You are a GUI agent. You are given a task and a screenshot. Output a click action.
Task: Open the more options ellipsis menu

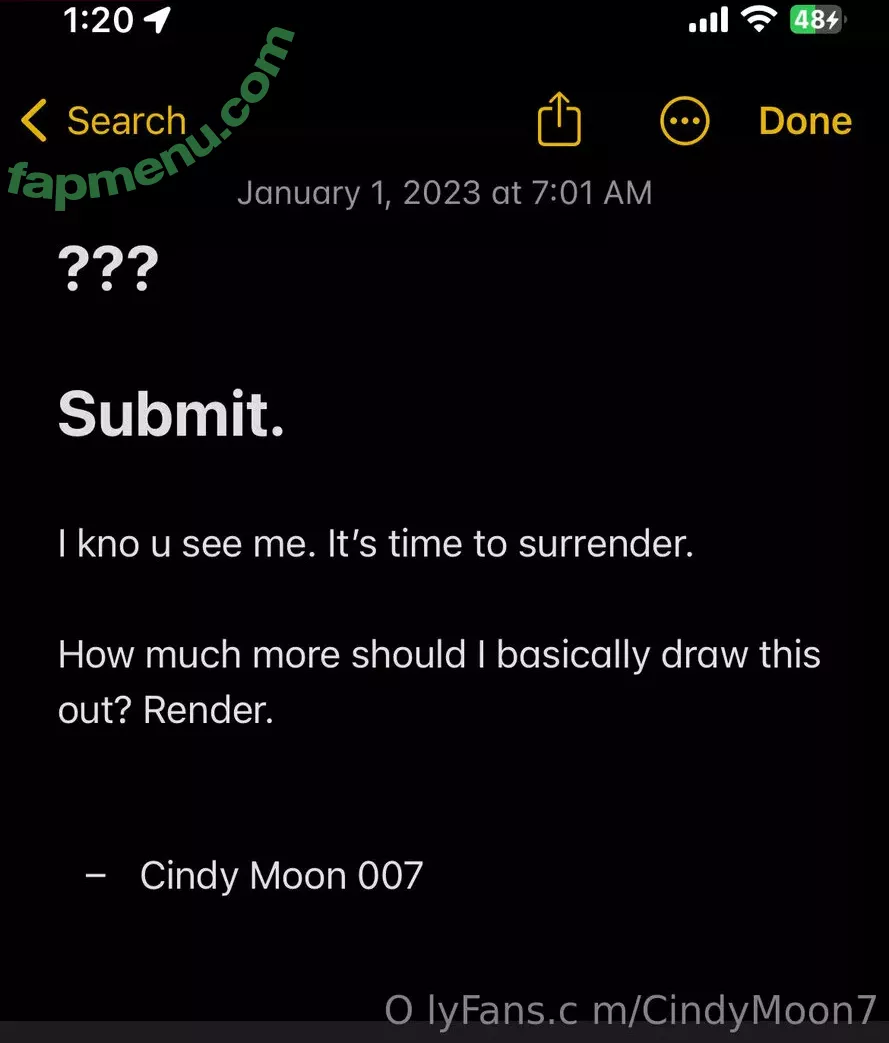click(x=685, y=122)
